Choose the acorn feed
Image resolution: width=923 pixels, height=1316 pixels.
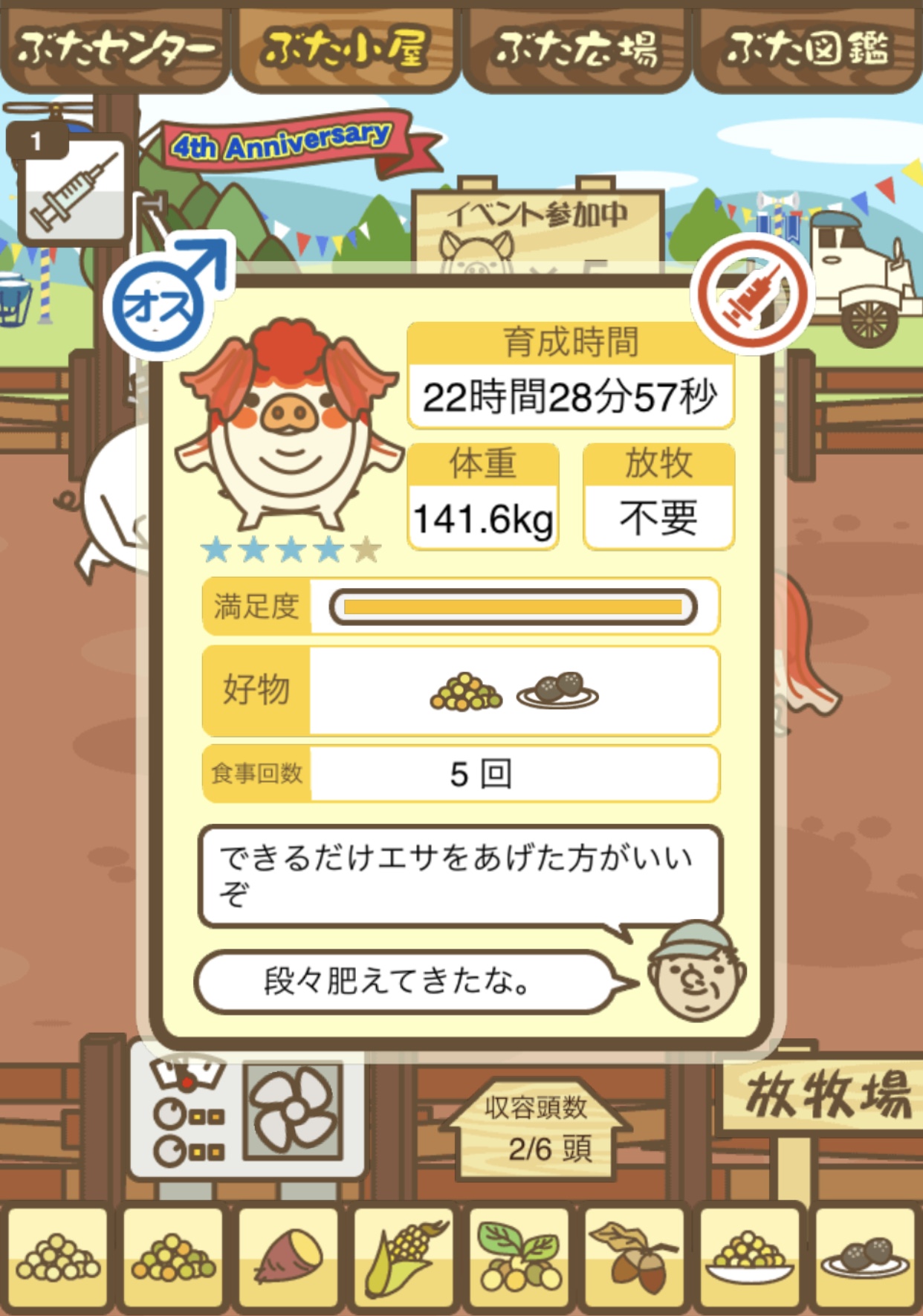click(x=635, y=1258)
